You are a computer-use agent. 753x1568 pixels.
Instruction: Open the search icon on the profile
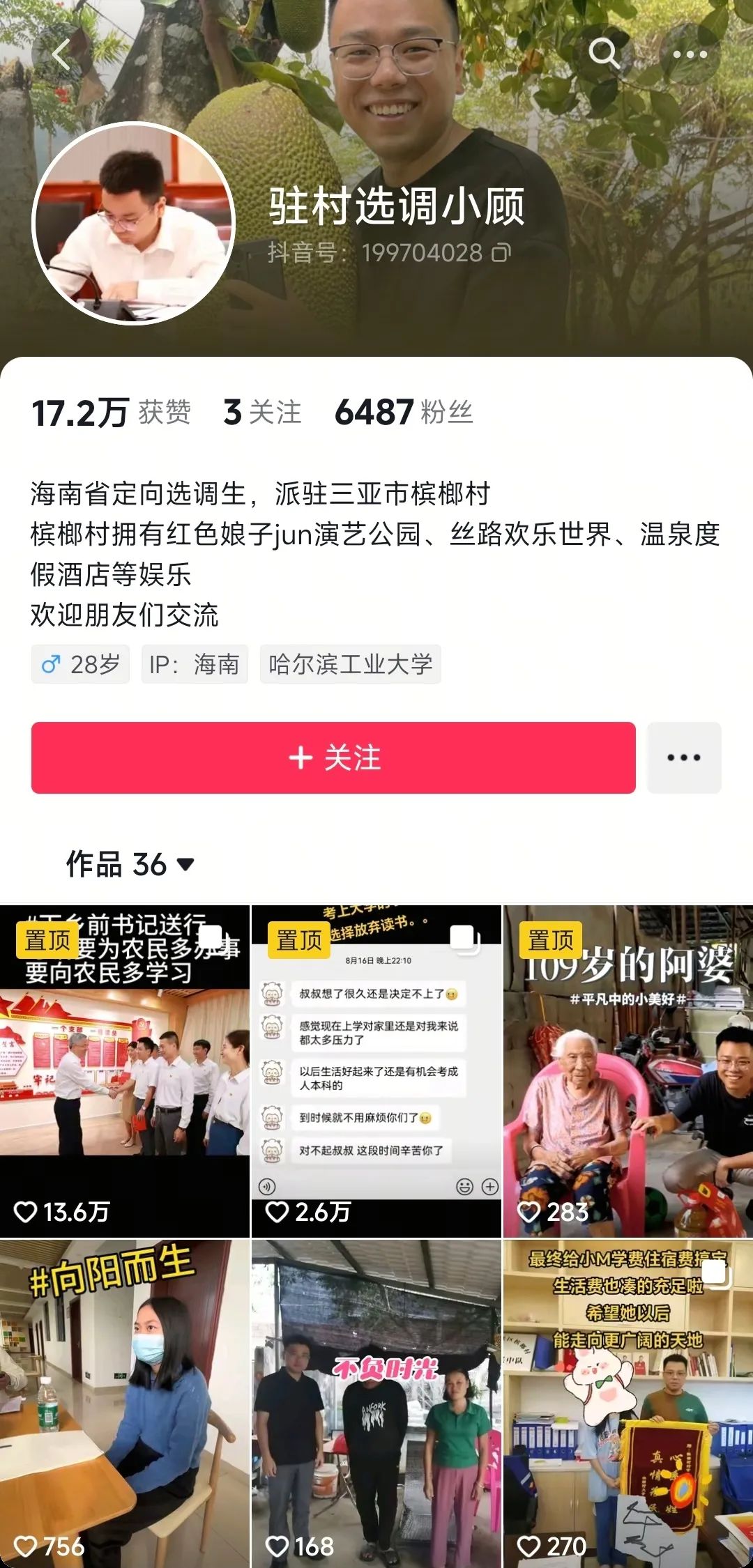(x=603, y=54)
